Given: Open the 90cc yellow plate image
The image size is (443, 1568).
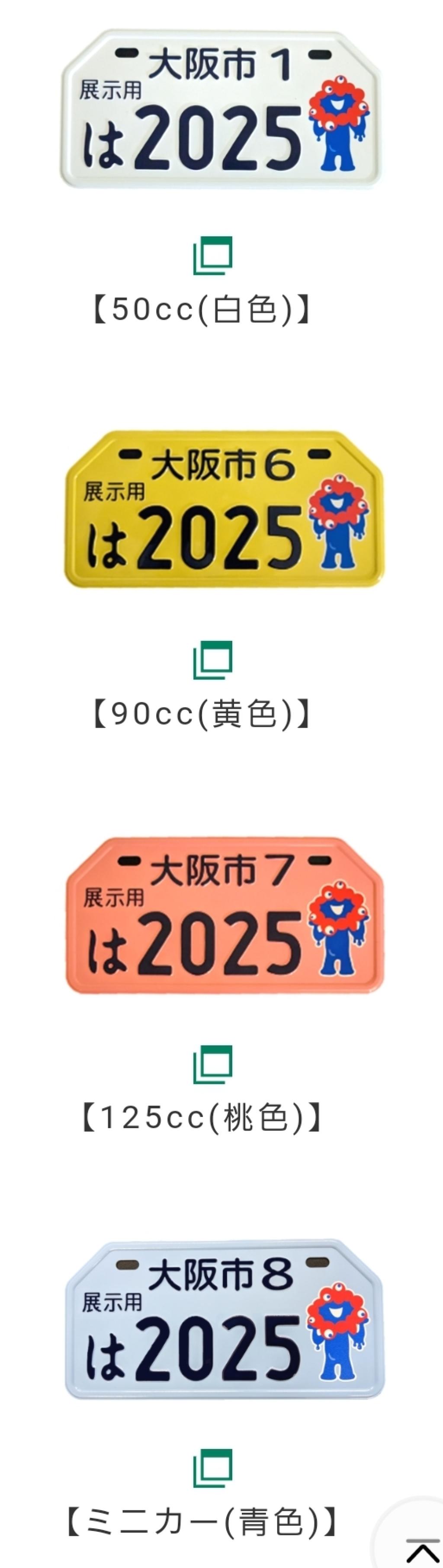Looking at the screenshot, I should click(x=224, y=510).
